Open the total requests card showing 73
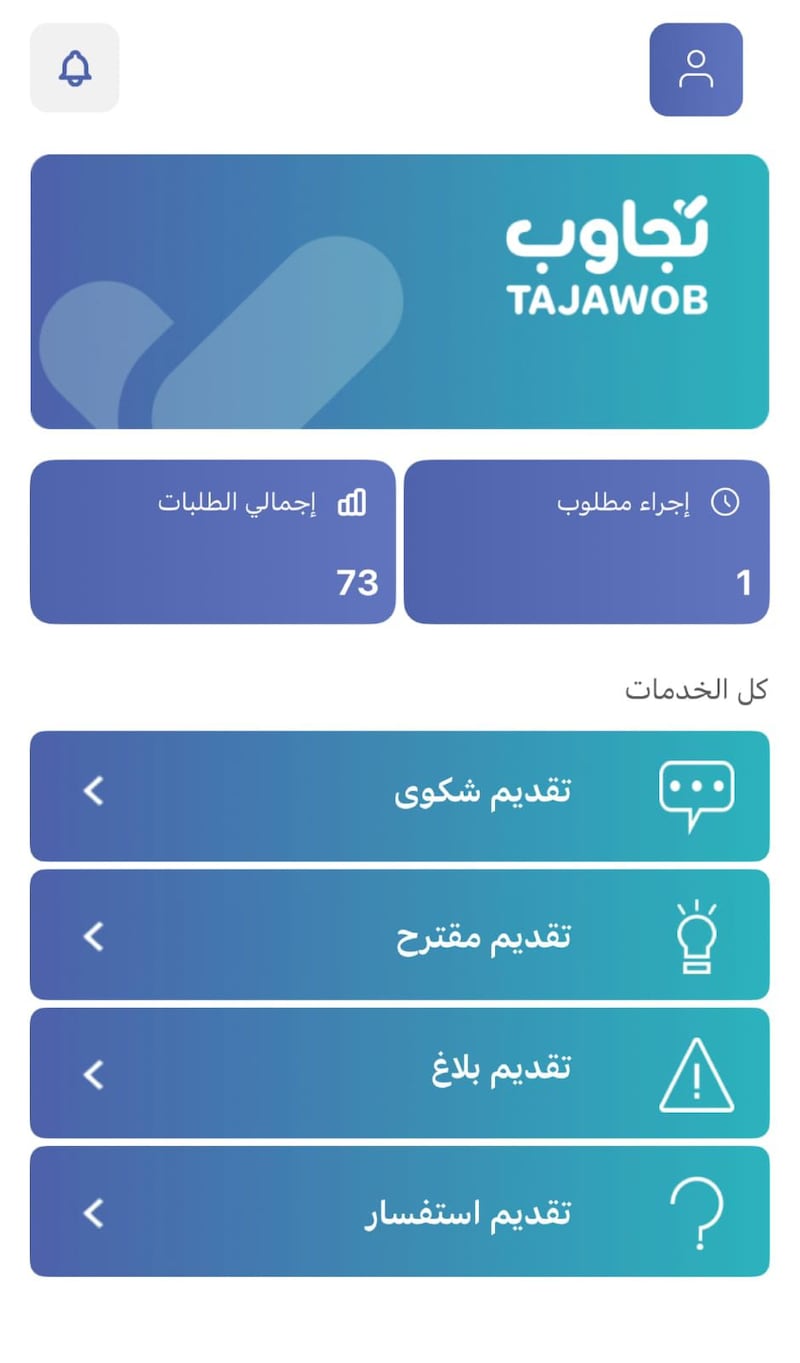 [213, 542]
